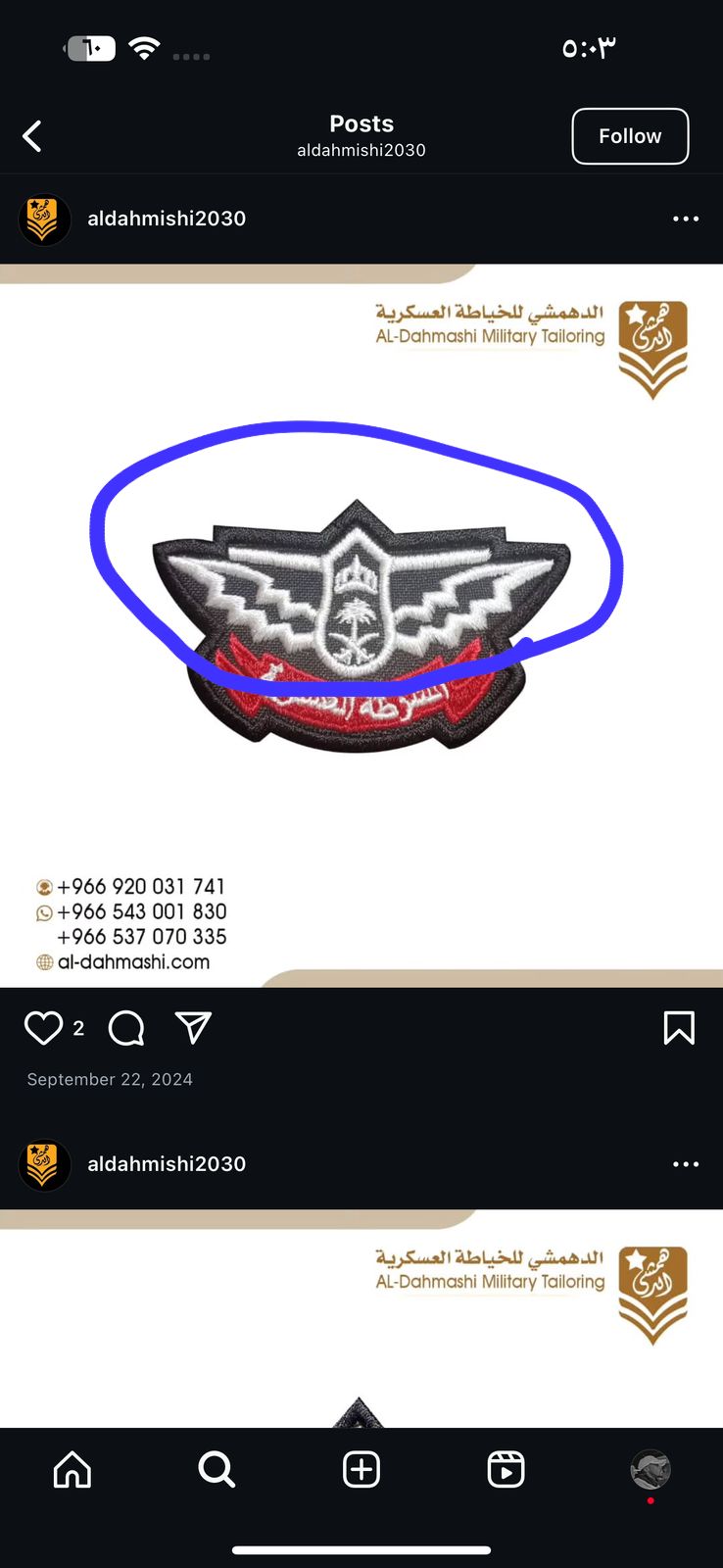Bookmark the September 22 post

click(679, 1028)
